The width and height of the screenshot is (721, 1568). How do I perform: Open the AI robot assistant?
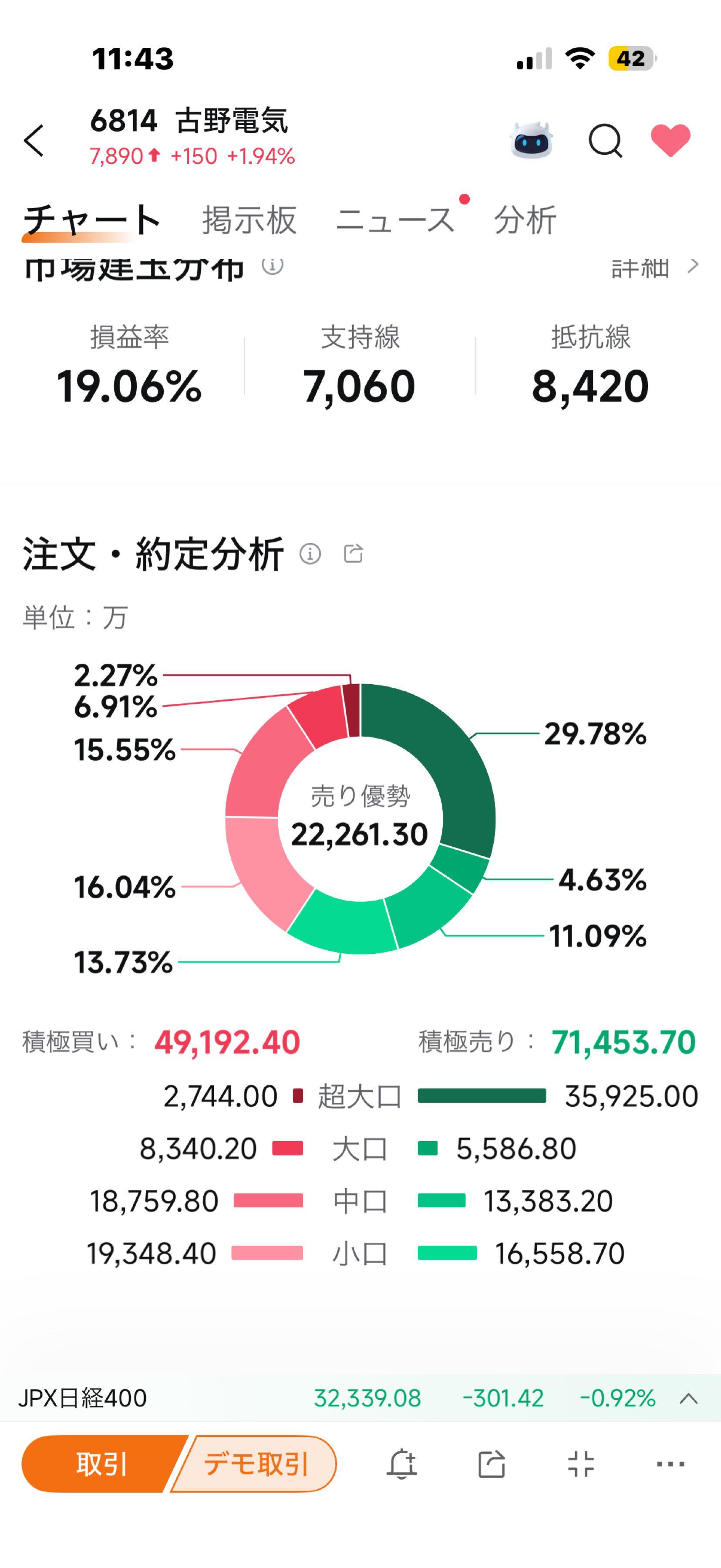(x=531, y=140)
